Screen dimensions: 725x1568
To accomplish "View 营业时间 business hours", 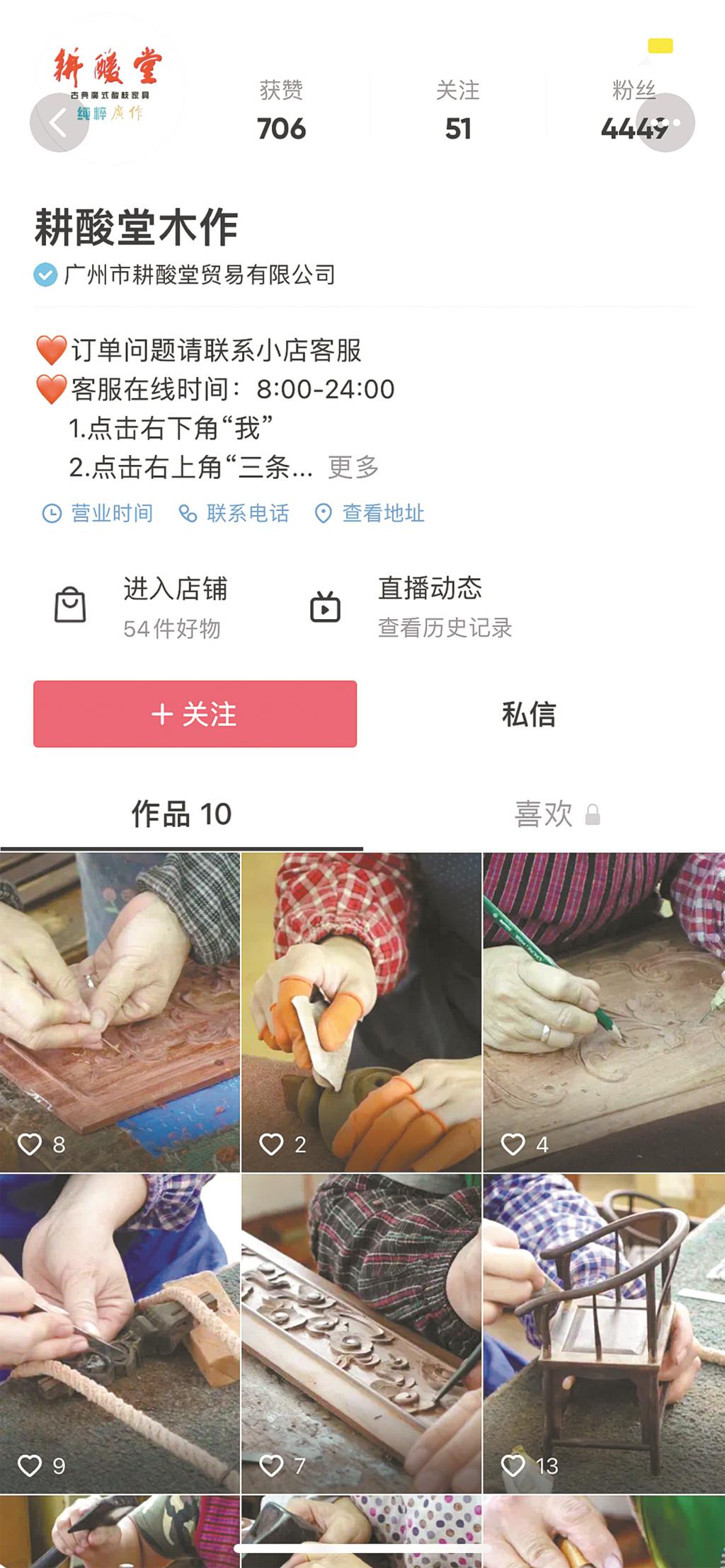I will pyautogui.click(x=98, y=513).
